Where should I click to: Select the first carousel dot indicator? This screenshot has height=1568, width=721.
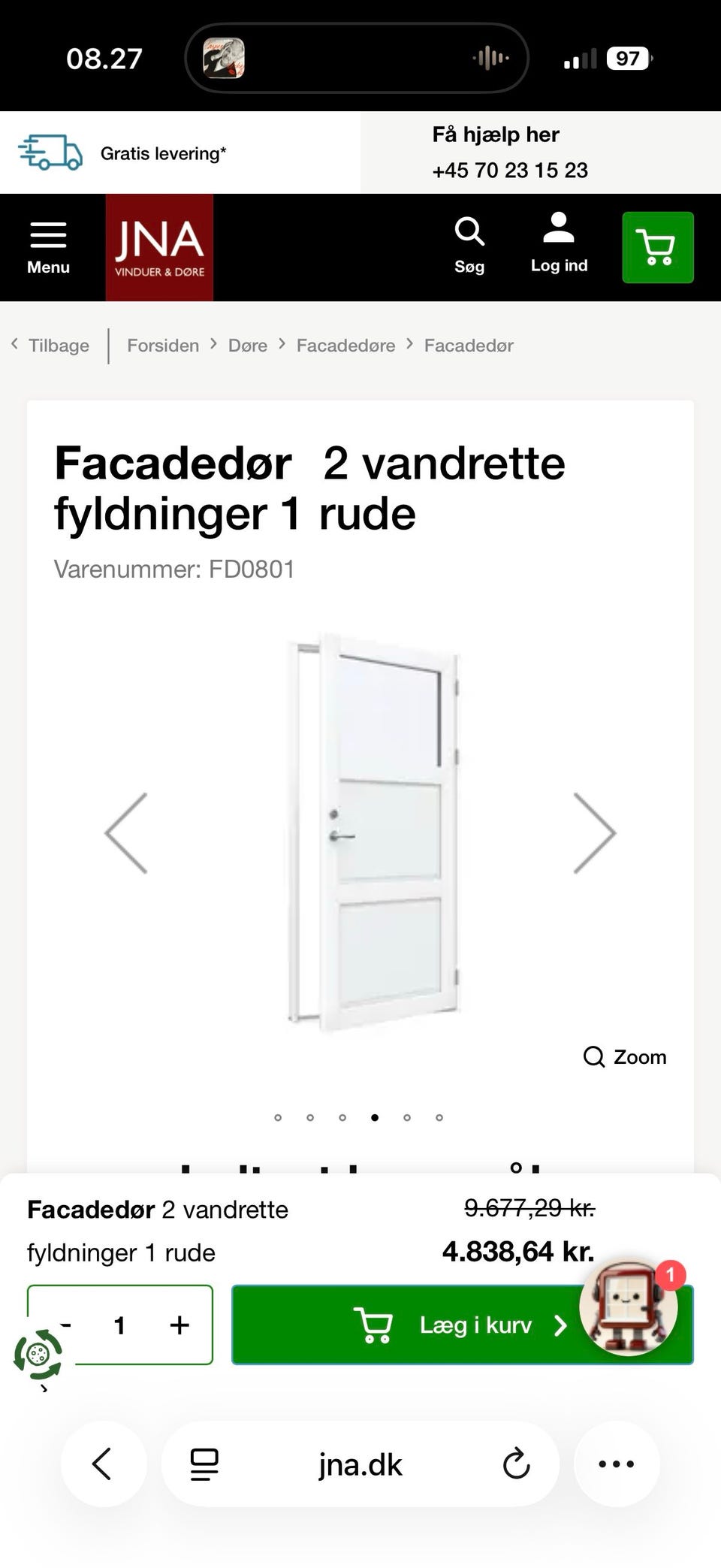pos(278,1117)
